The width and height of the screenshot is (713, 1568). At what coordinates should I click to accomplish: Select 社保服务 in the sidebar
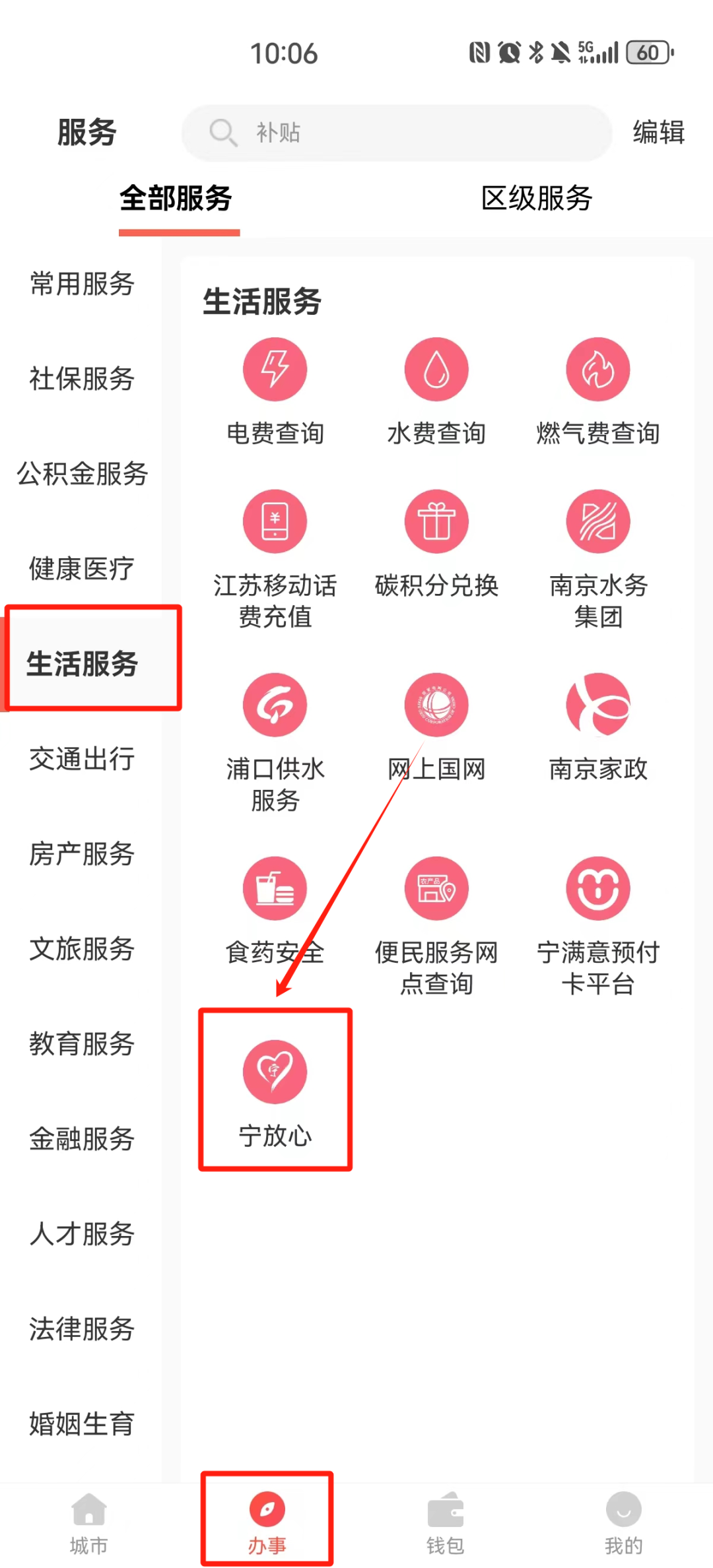click(82, 379)
